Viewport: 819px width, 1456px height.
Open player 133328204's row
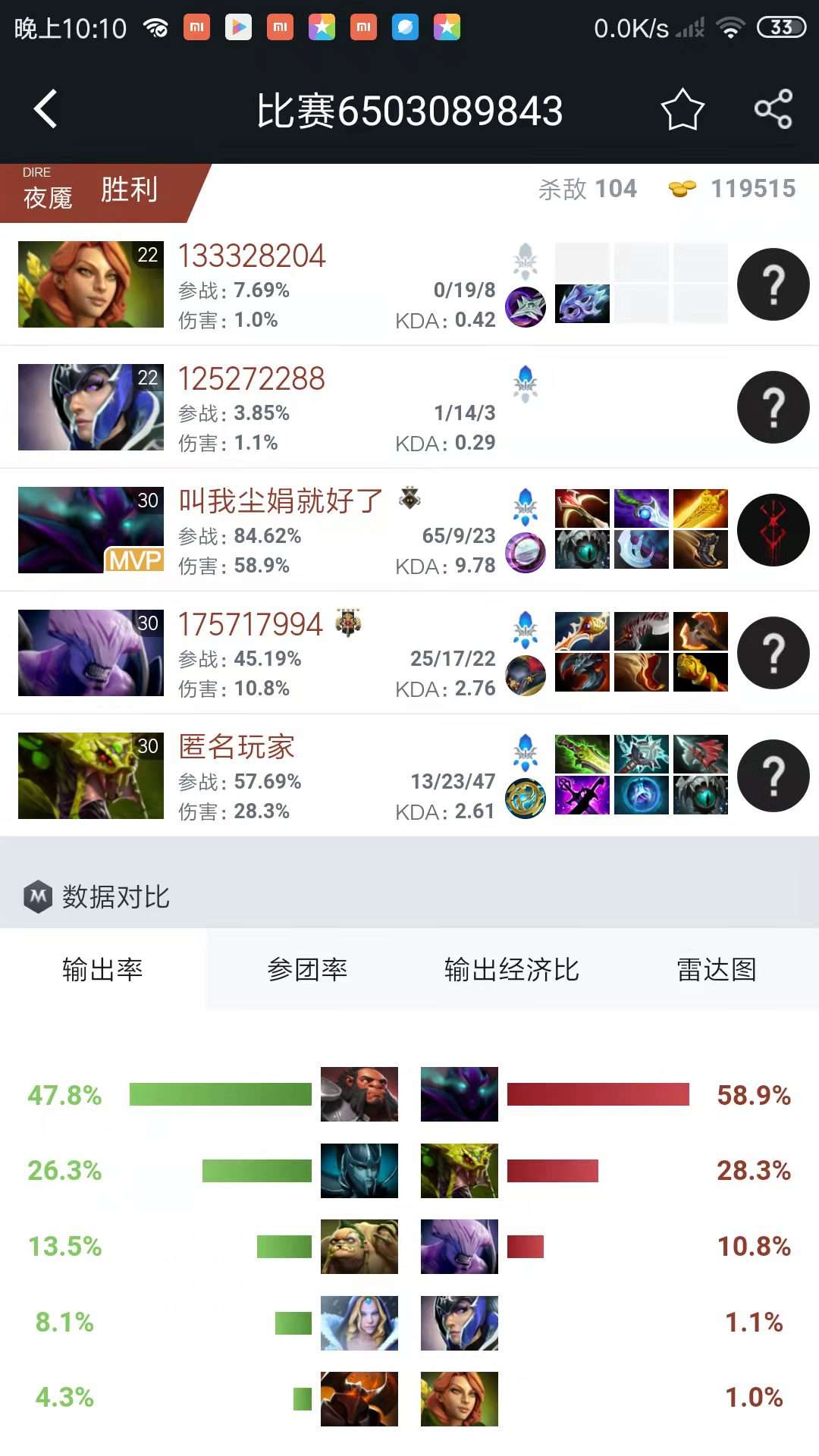[x=409, y=284]
